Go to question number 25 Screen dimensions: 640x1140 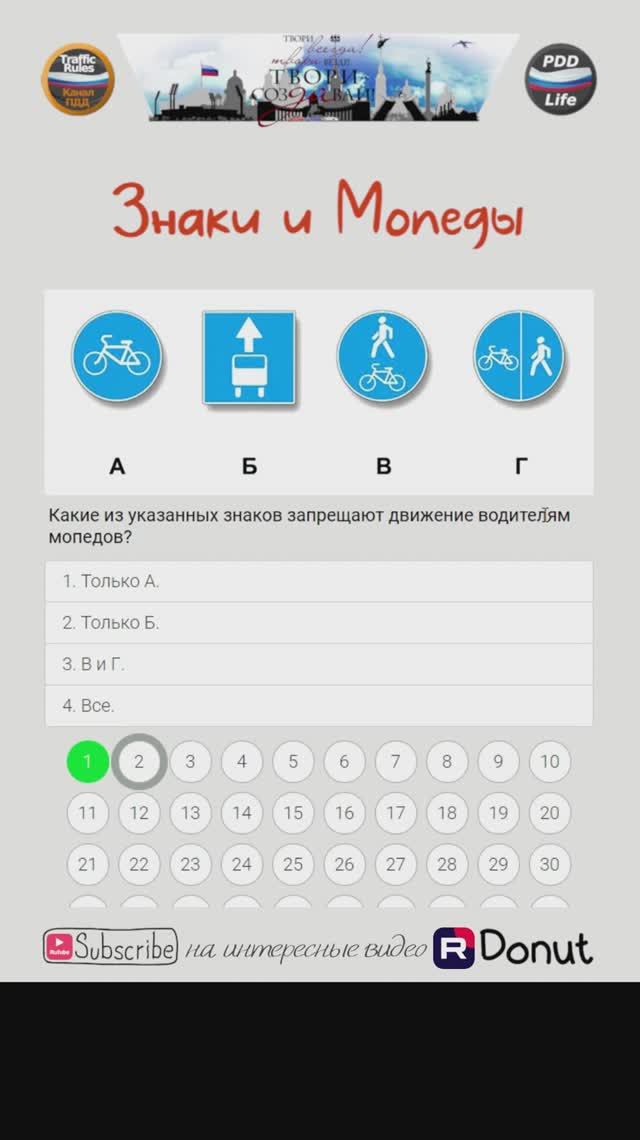click(x=293, y=864)
